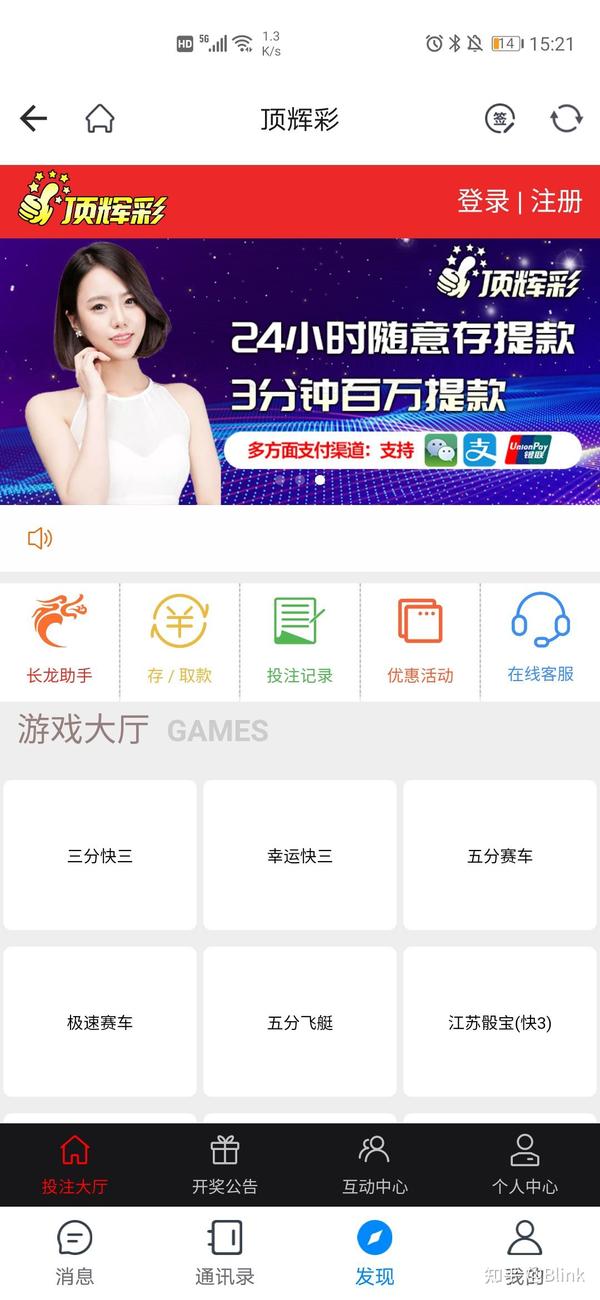Choose the 五分飞艇 game

[x=300, y=1022]
